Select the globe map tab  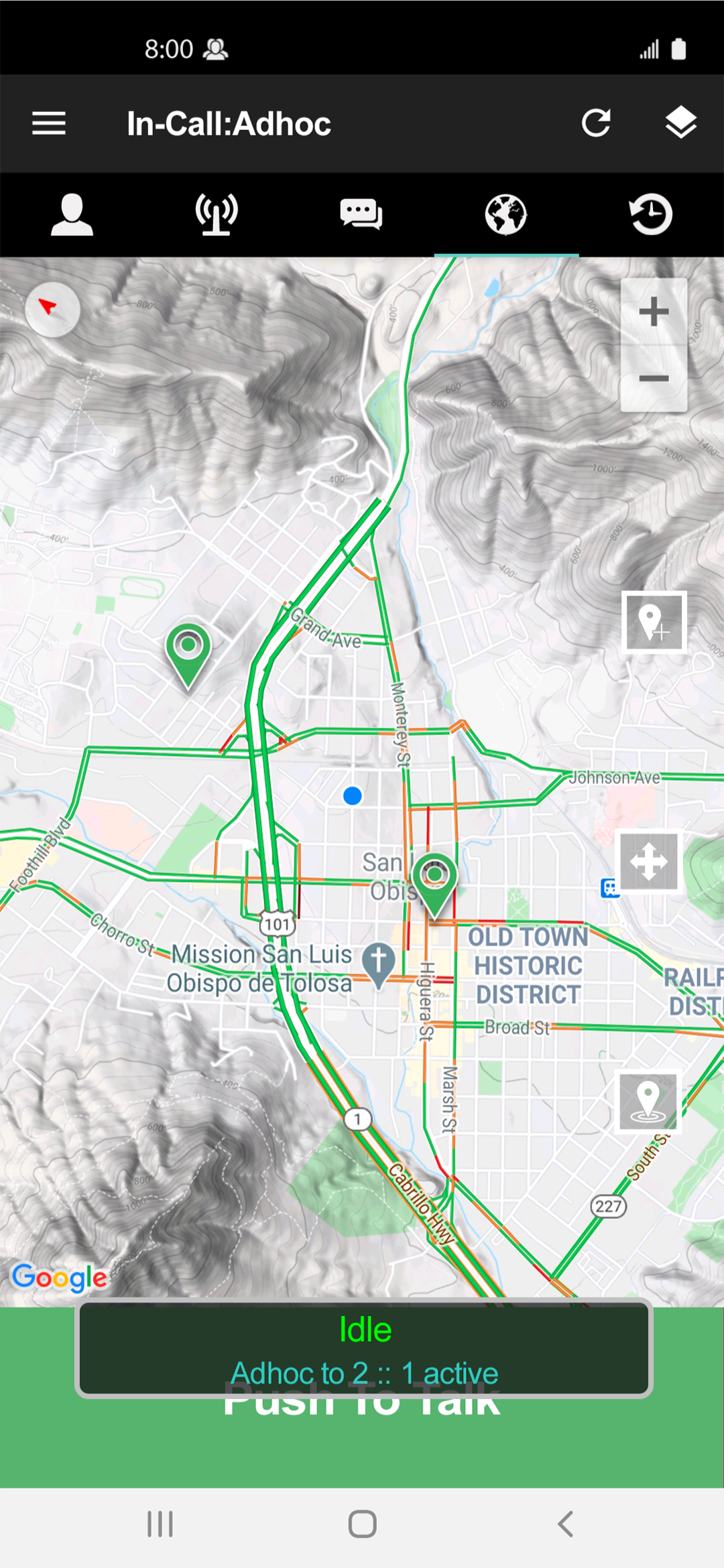point(506,215)
